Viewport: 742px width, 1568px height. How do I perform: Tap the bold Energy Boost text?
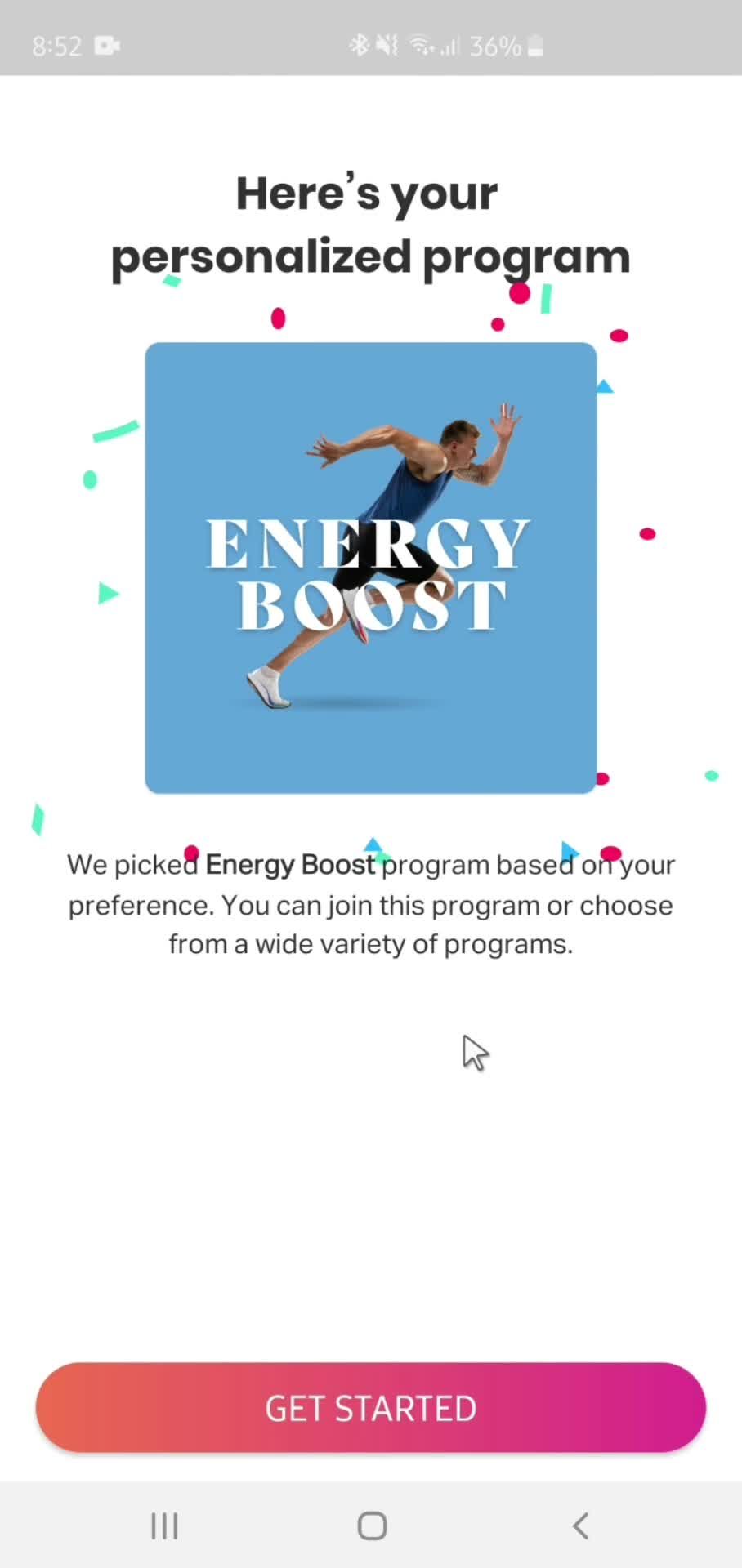tap(289, 864)
